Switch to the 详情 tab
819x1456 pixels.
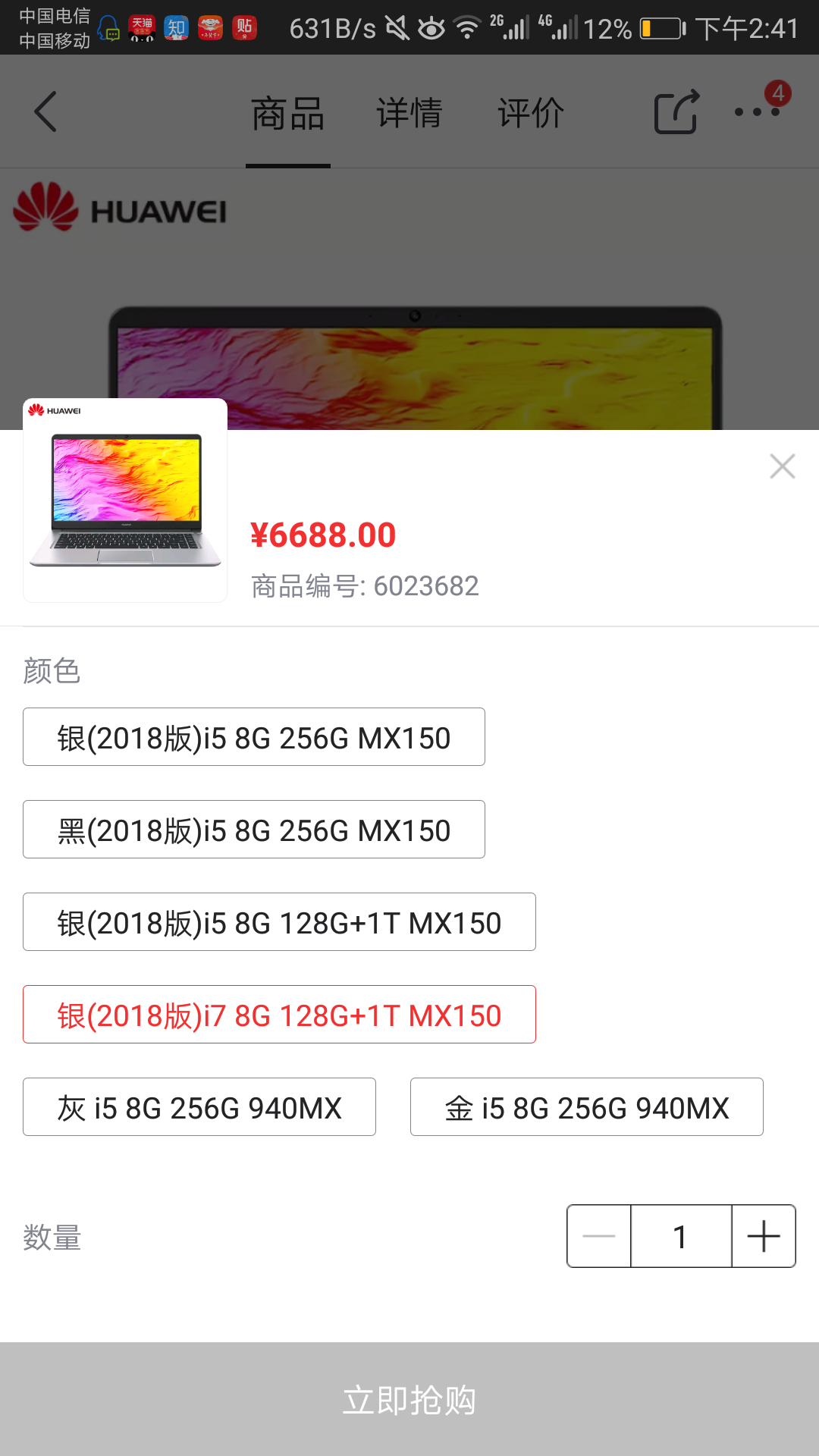pyautogui.click(x=409, y=111)
